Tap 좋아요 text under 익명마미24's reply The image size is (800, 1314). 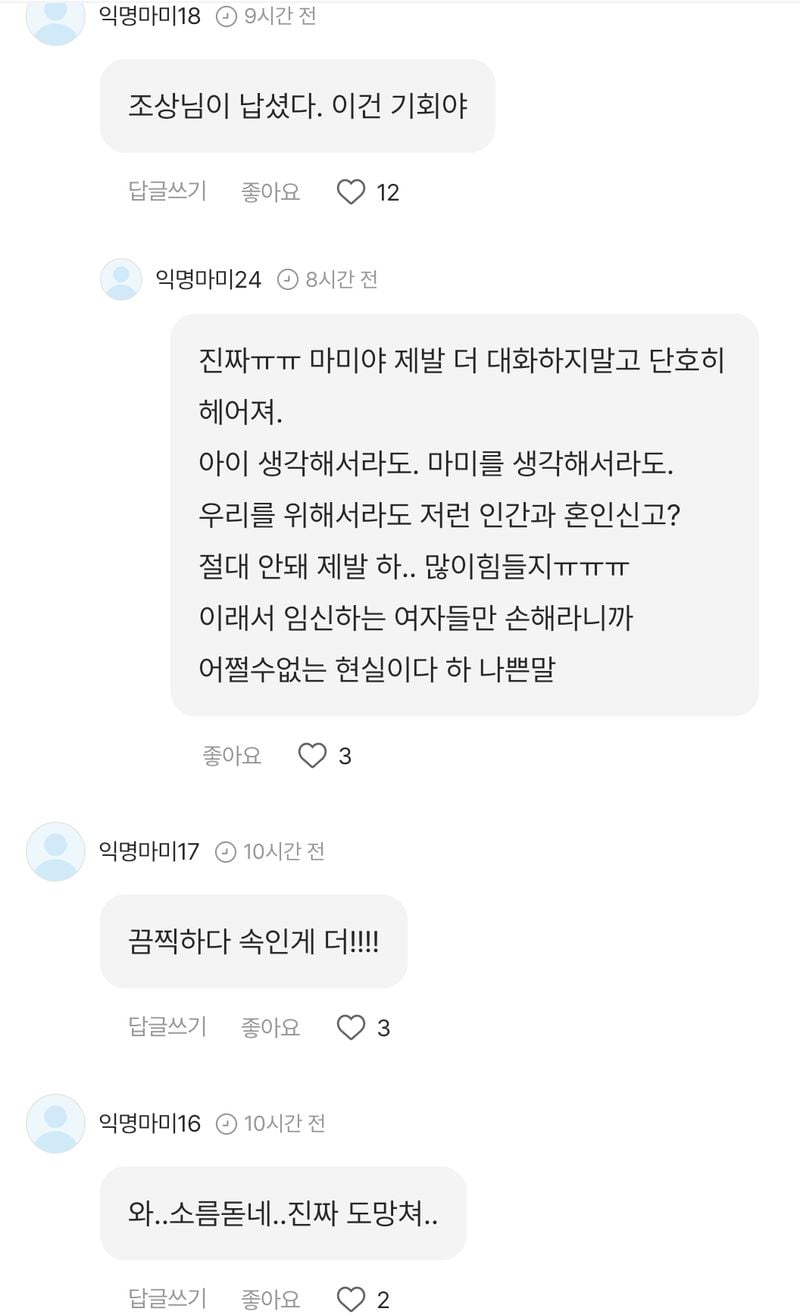pos(231,756)
